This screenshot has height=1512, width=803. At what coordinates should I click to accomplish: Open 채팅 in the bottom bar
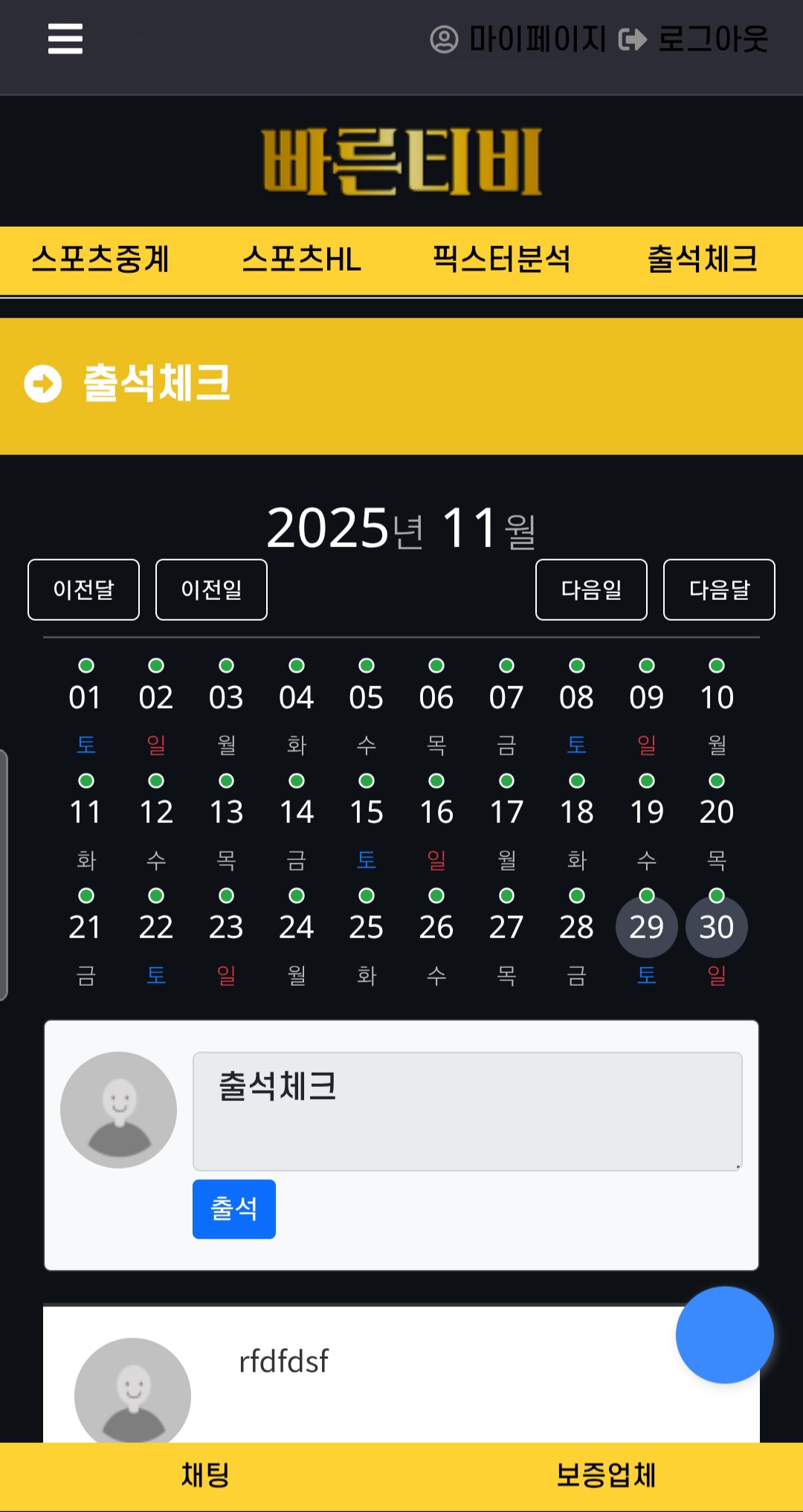tap(205, 1476)
